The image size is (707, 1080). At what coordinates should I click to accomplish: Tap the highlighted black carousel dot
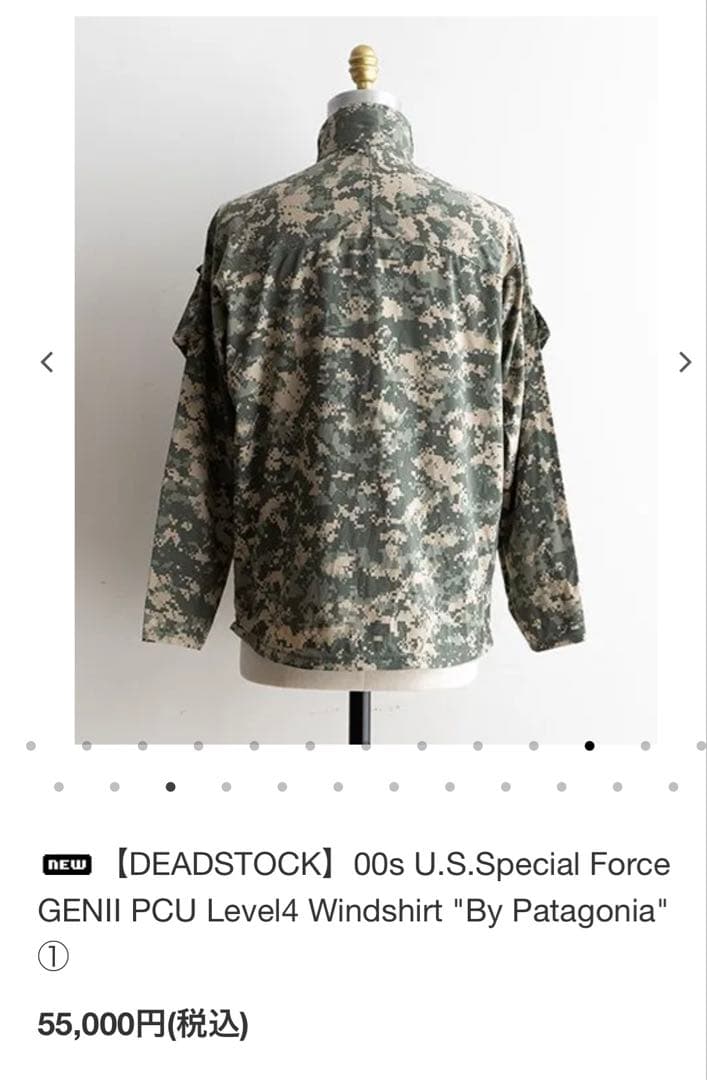590,745
